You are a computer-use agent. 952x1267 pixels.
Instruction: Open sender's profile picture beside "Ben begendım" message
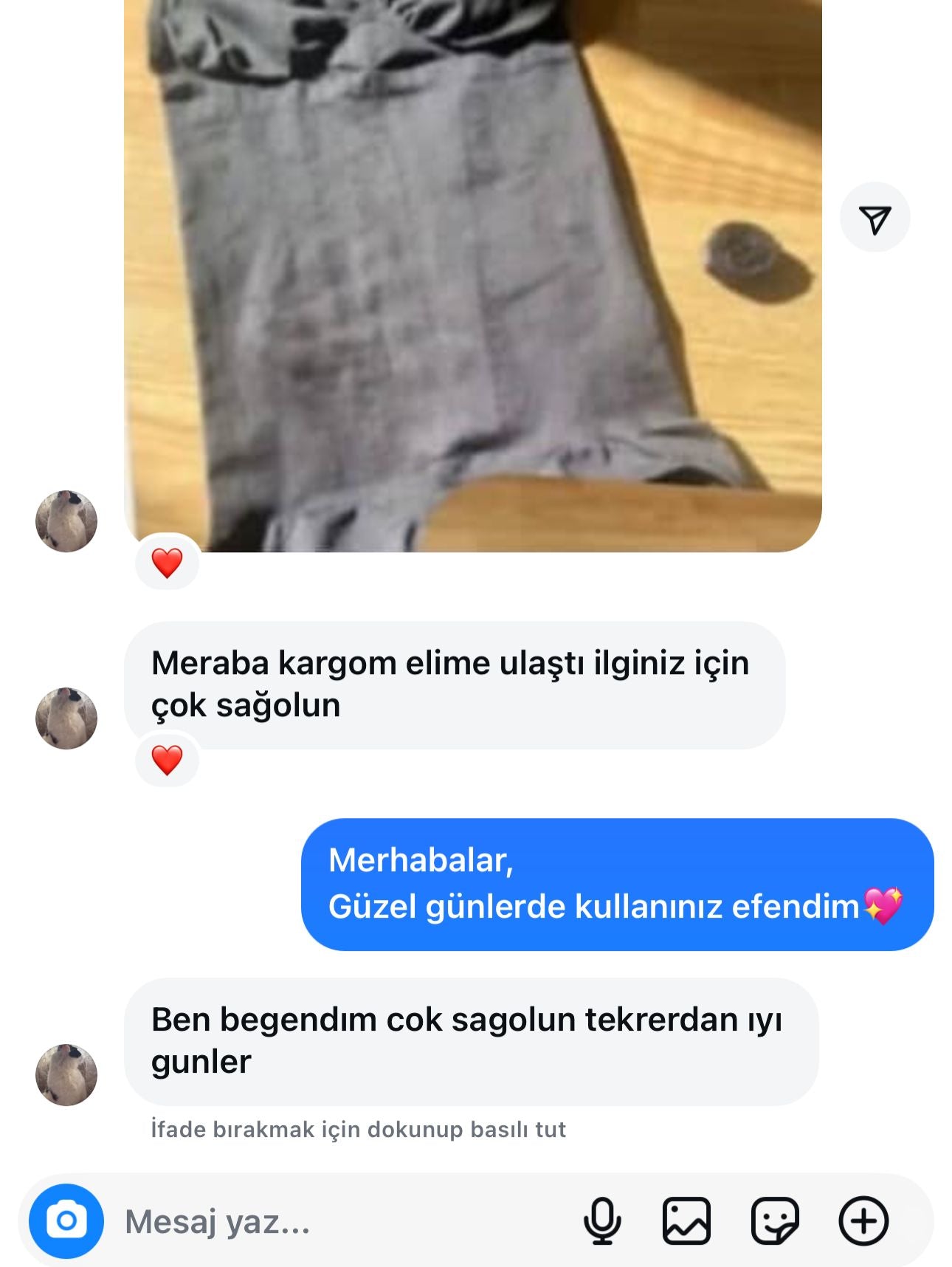point(66,1074)
